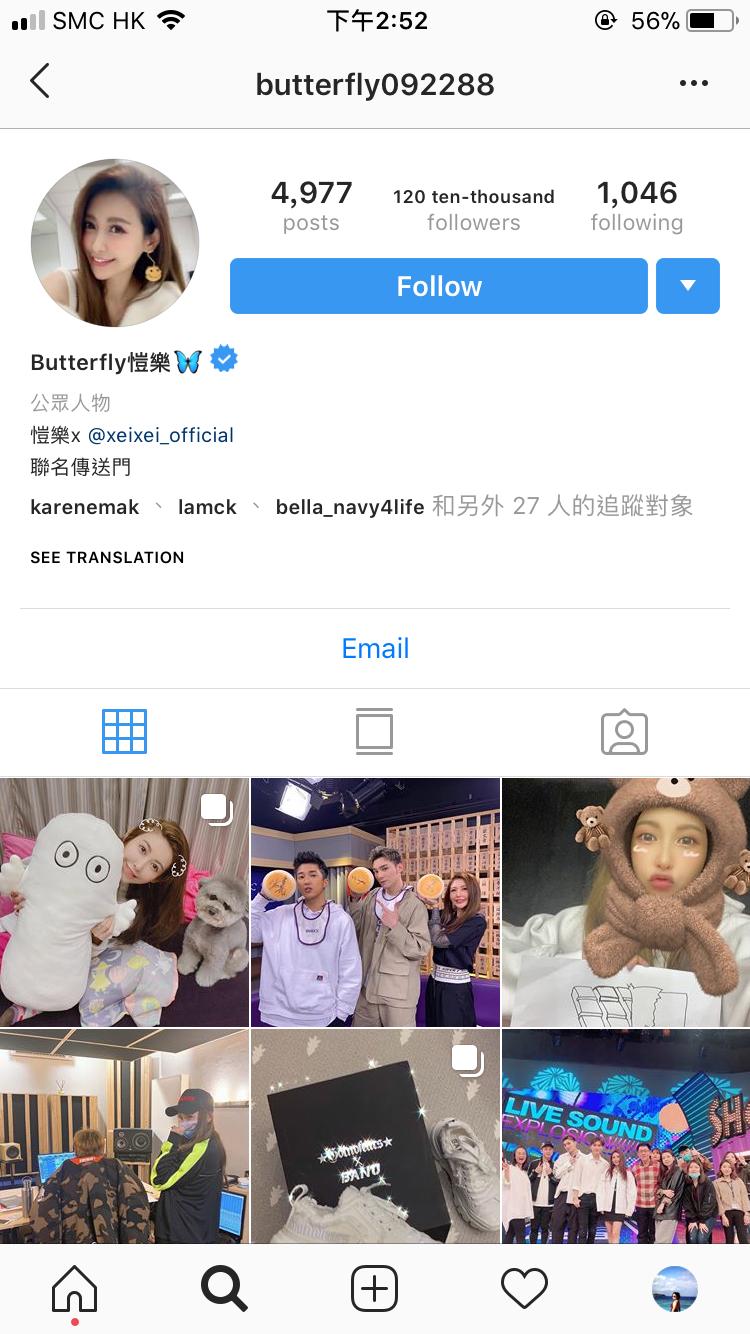This screenshot has height=1334, width=750.
Task: Go back using the top-left arrow
Action: 40,82
